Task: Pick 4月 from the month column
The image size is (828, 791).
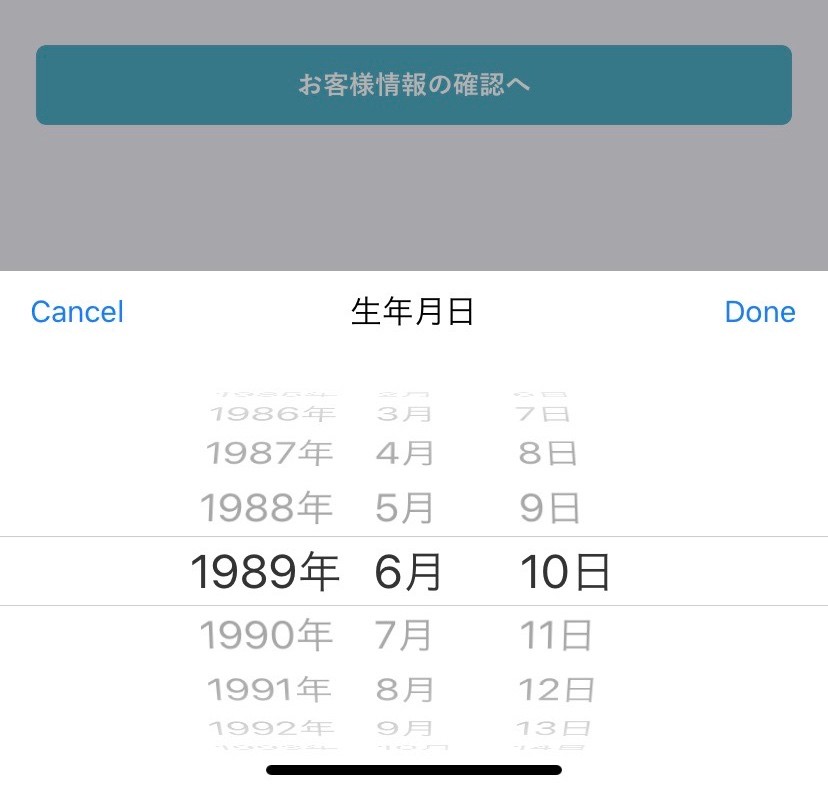Action: pos(405,453)
